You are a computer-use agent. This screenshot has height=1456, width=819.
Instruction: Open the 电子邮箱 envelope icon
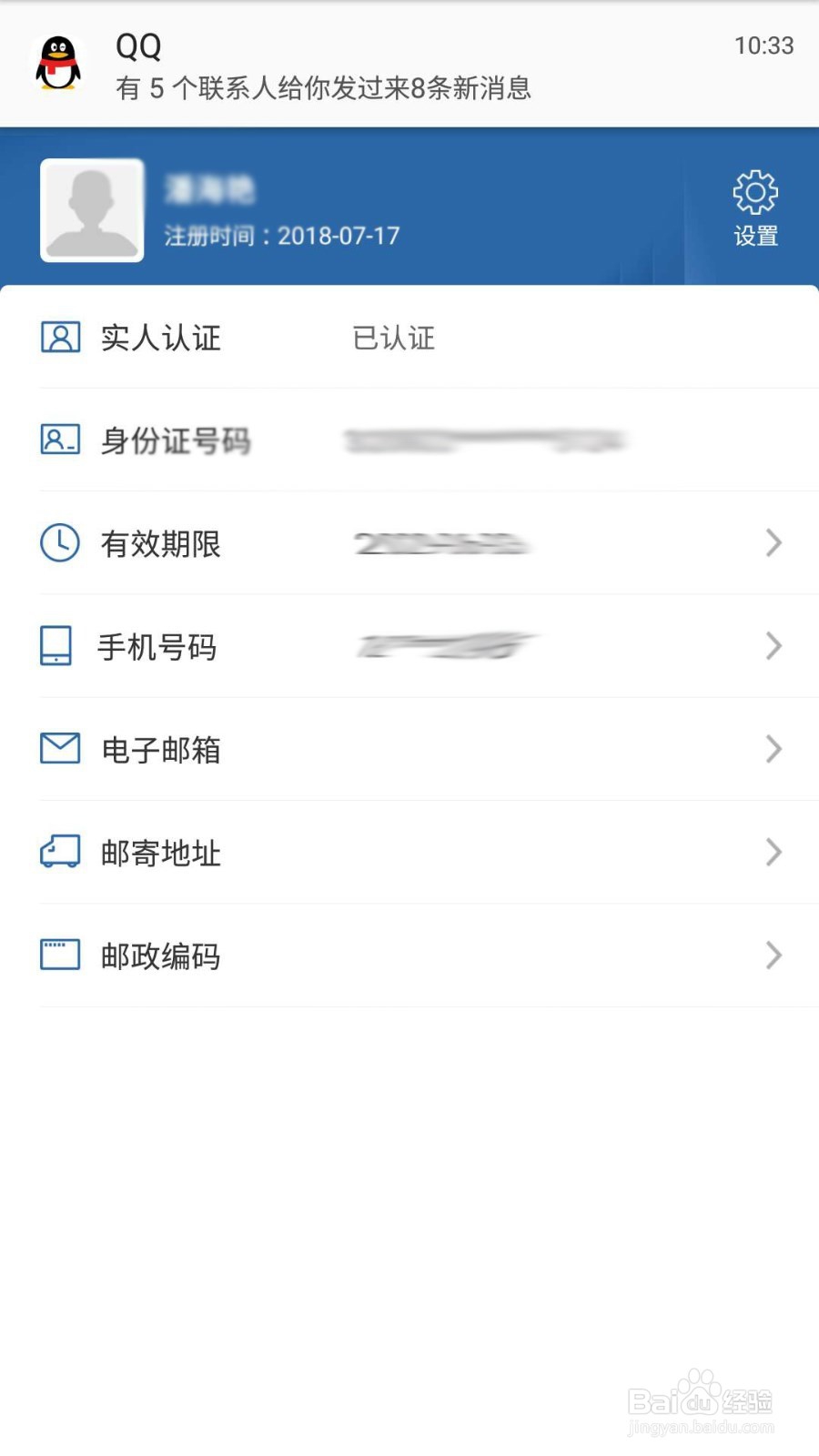click(x=58, y=749)
